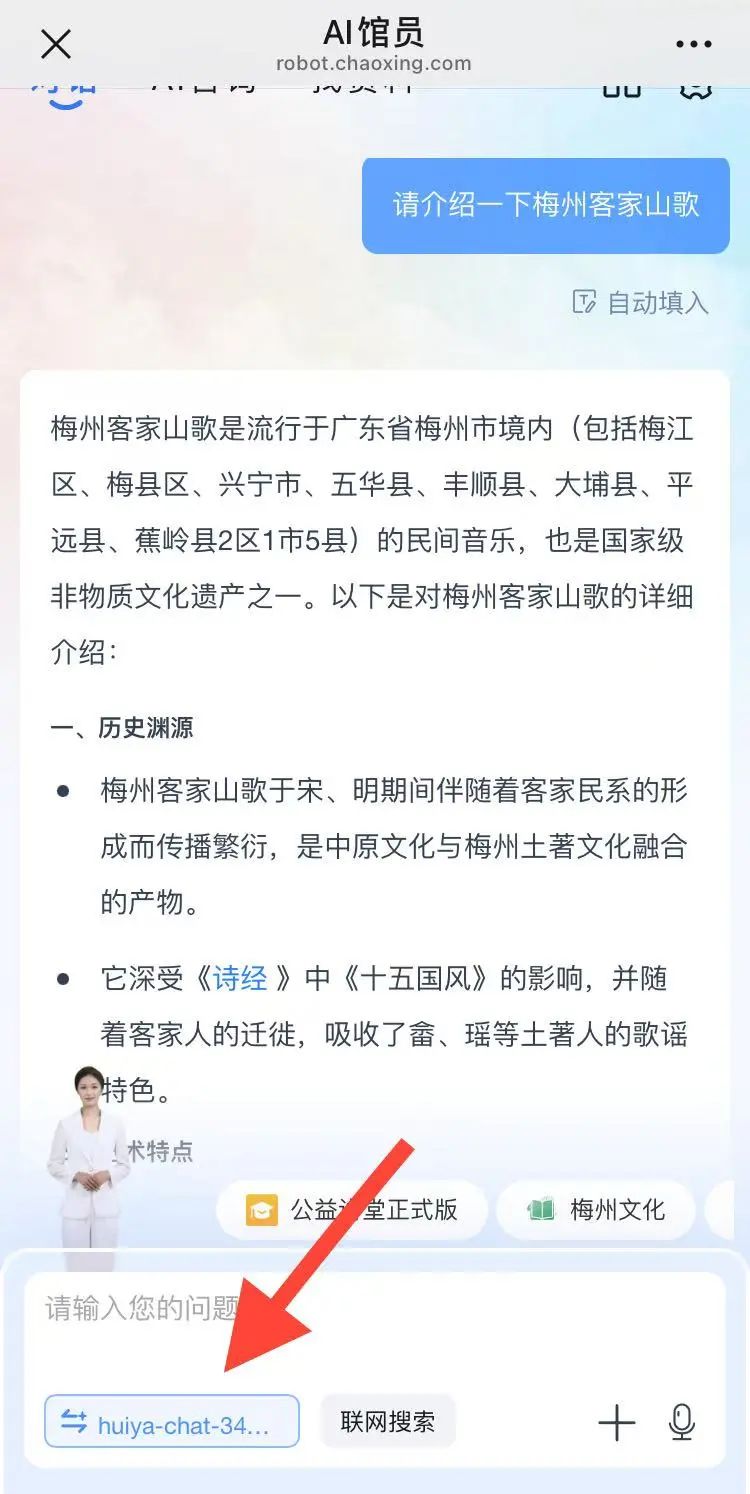
Task: Enable 联网搜索 web search
Action: point(388,1421)
